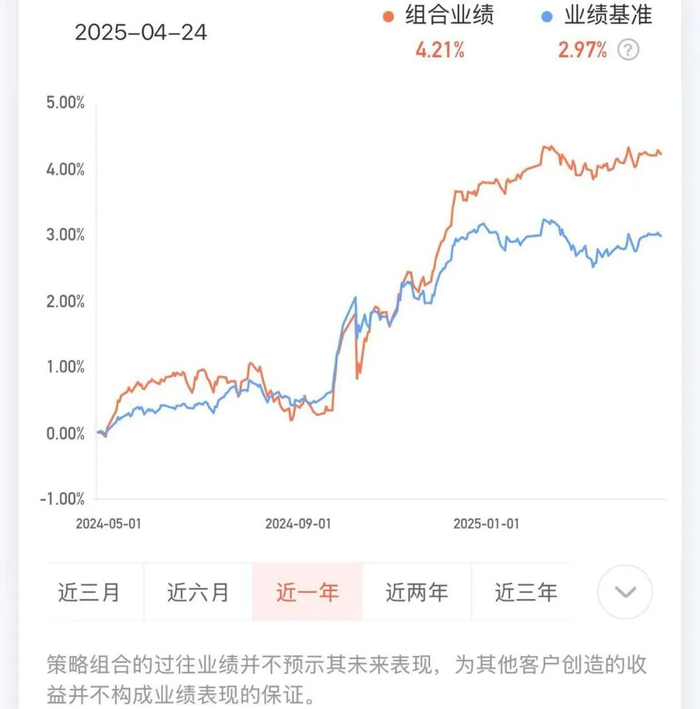Screen dimensions: 700x709
Task: Show performance for 近两年
Action: click(416, 592)
